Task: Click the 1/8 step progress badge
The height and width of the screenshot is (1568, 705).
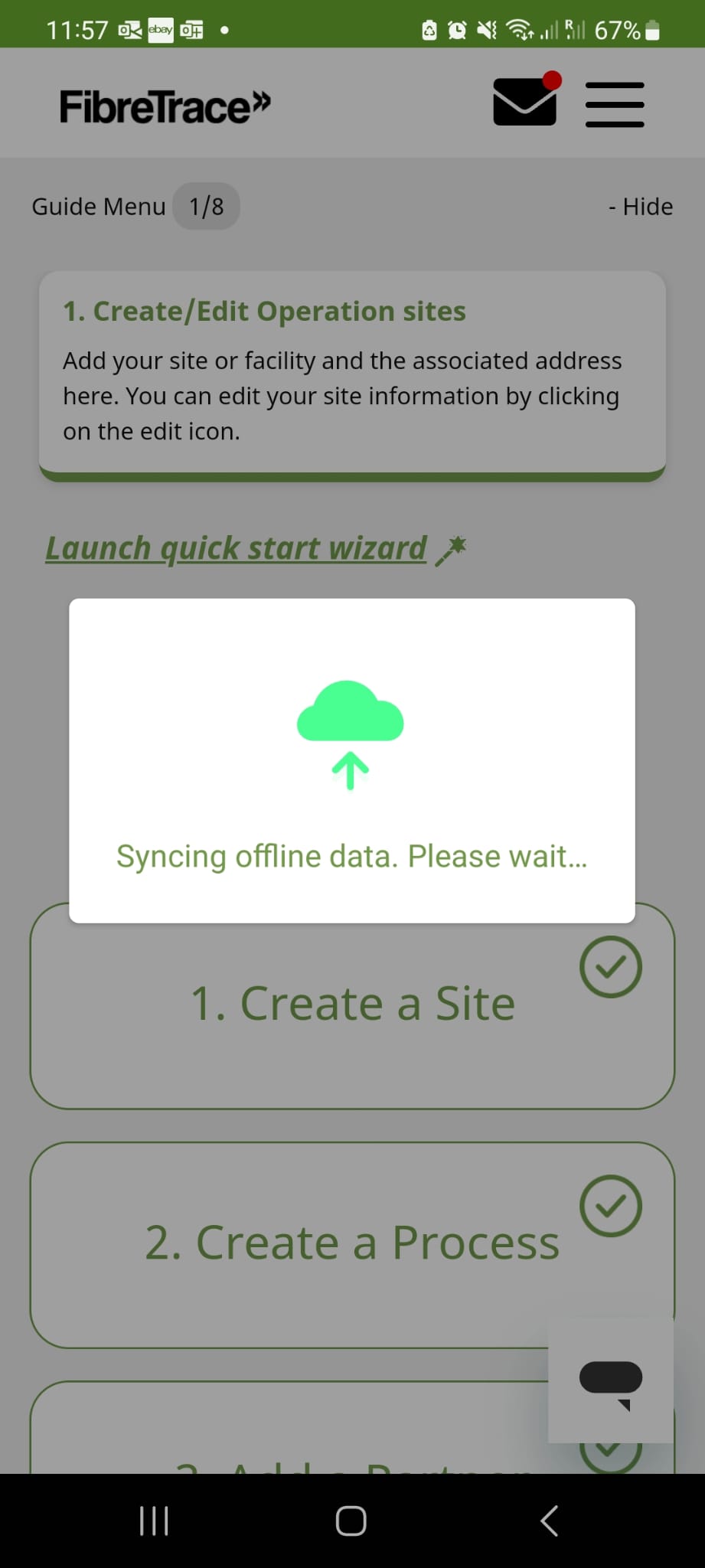Action: pos(206,206)
